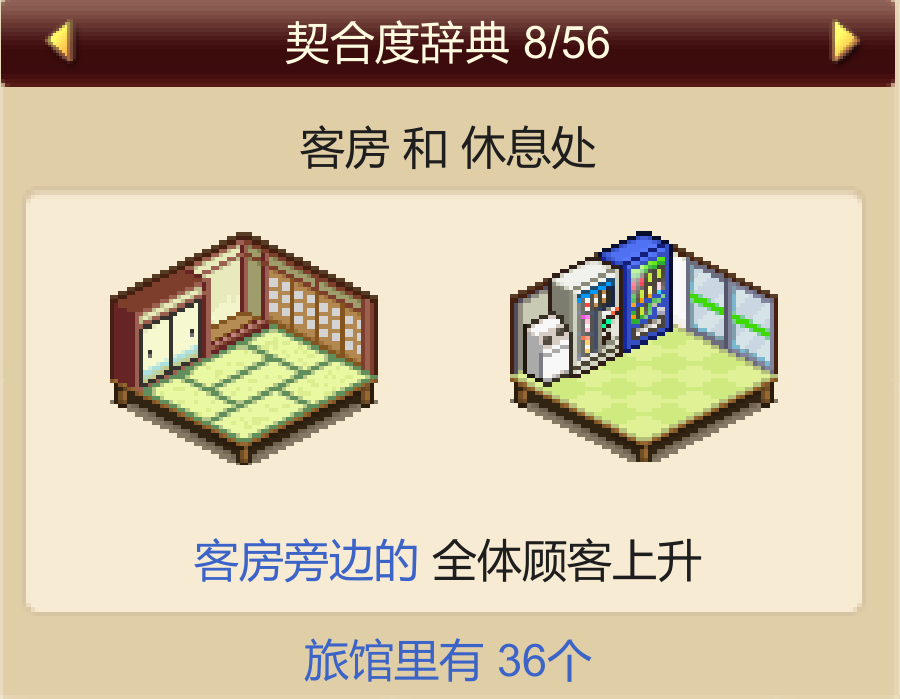Go to the previous compatibility dictionary entry
This screenshot has height=699, width=900.
(60, 42)
